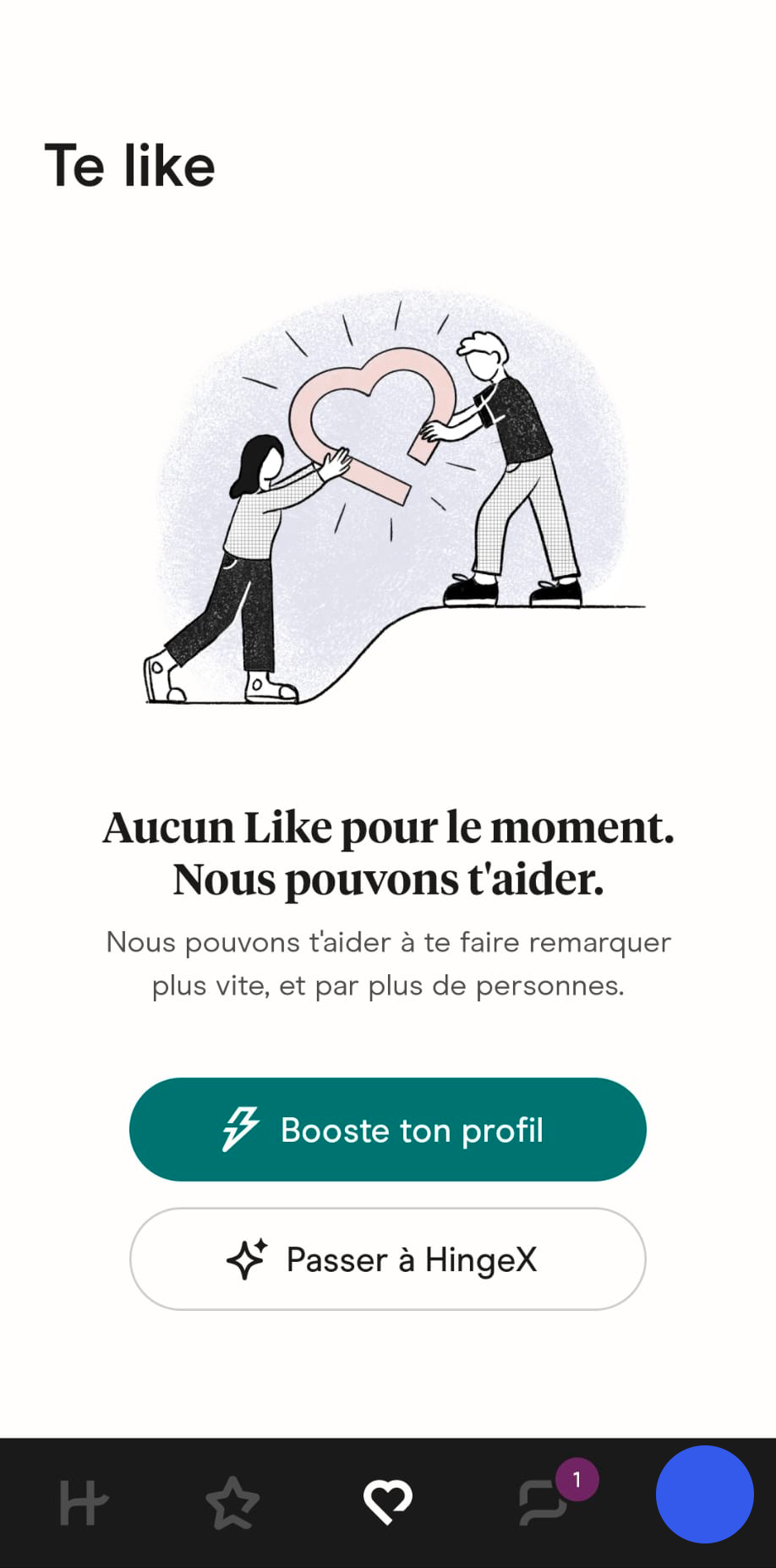776x1568 pixels.
Task: Select Passer à HingeX
Action: pyautogui.click(x=387, y=1258)
